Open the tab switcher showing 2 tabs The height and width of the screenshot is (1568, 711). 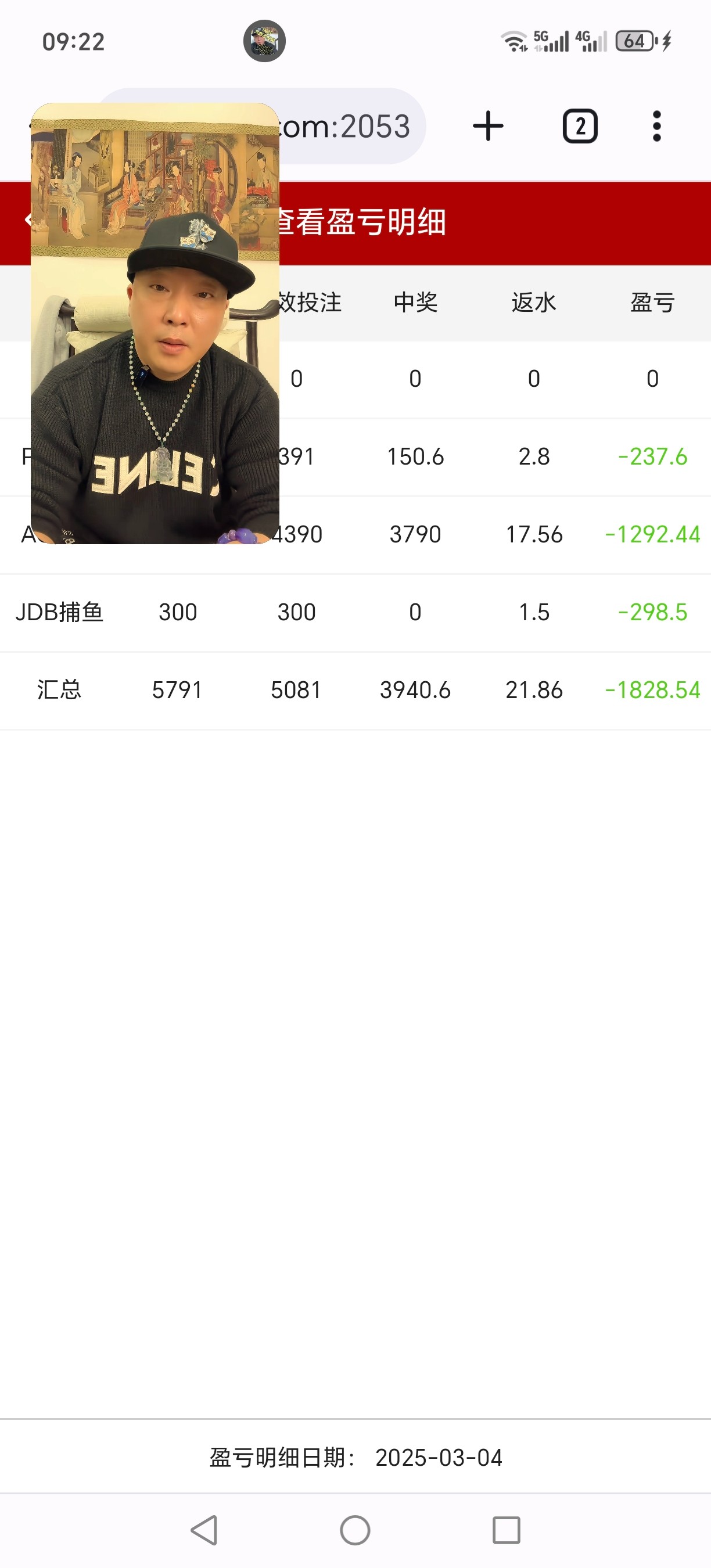[580, 126]
